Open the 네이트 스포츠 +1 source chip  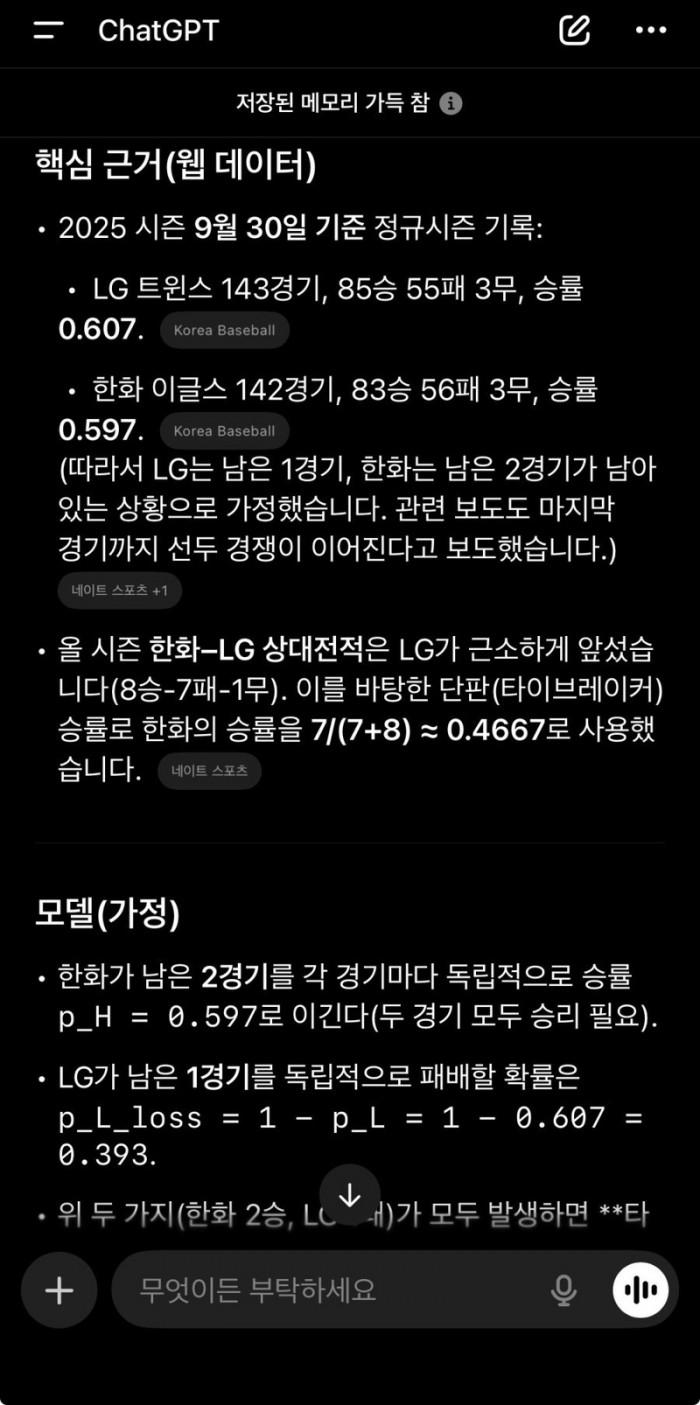[119, 591]
